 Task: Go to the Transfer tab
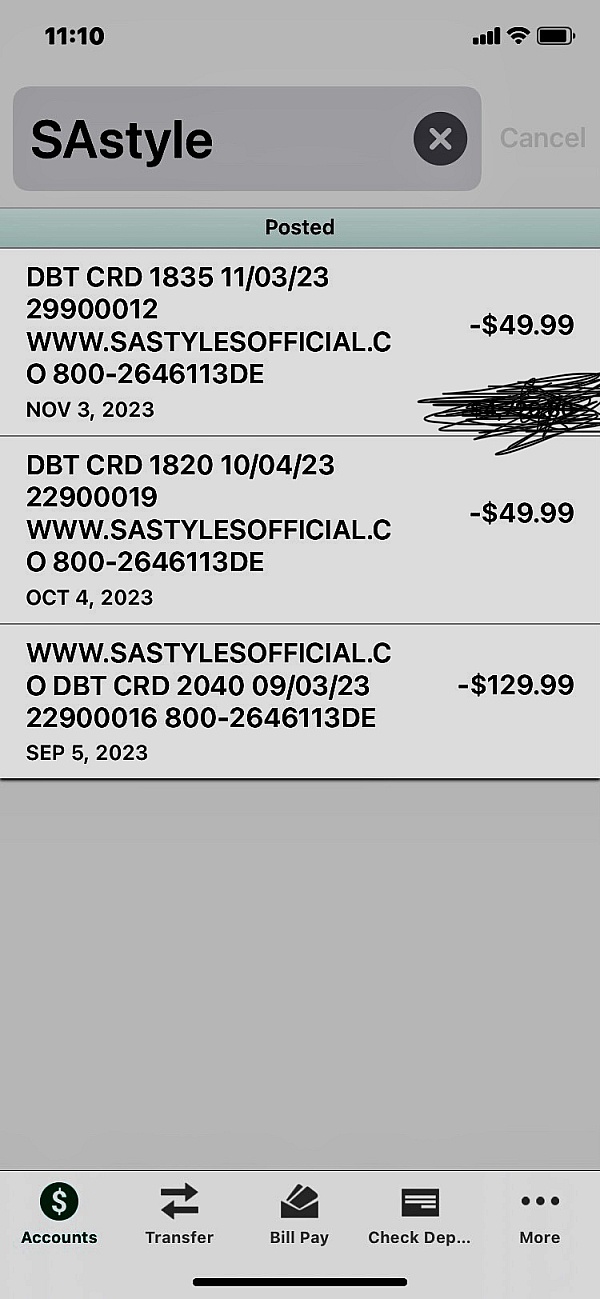(179, 1213)
